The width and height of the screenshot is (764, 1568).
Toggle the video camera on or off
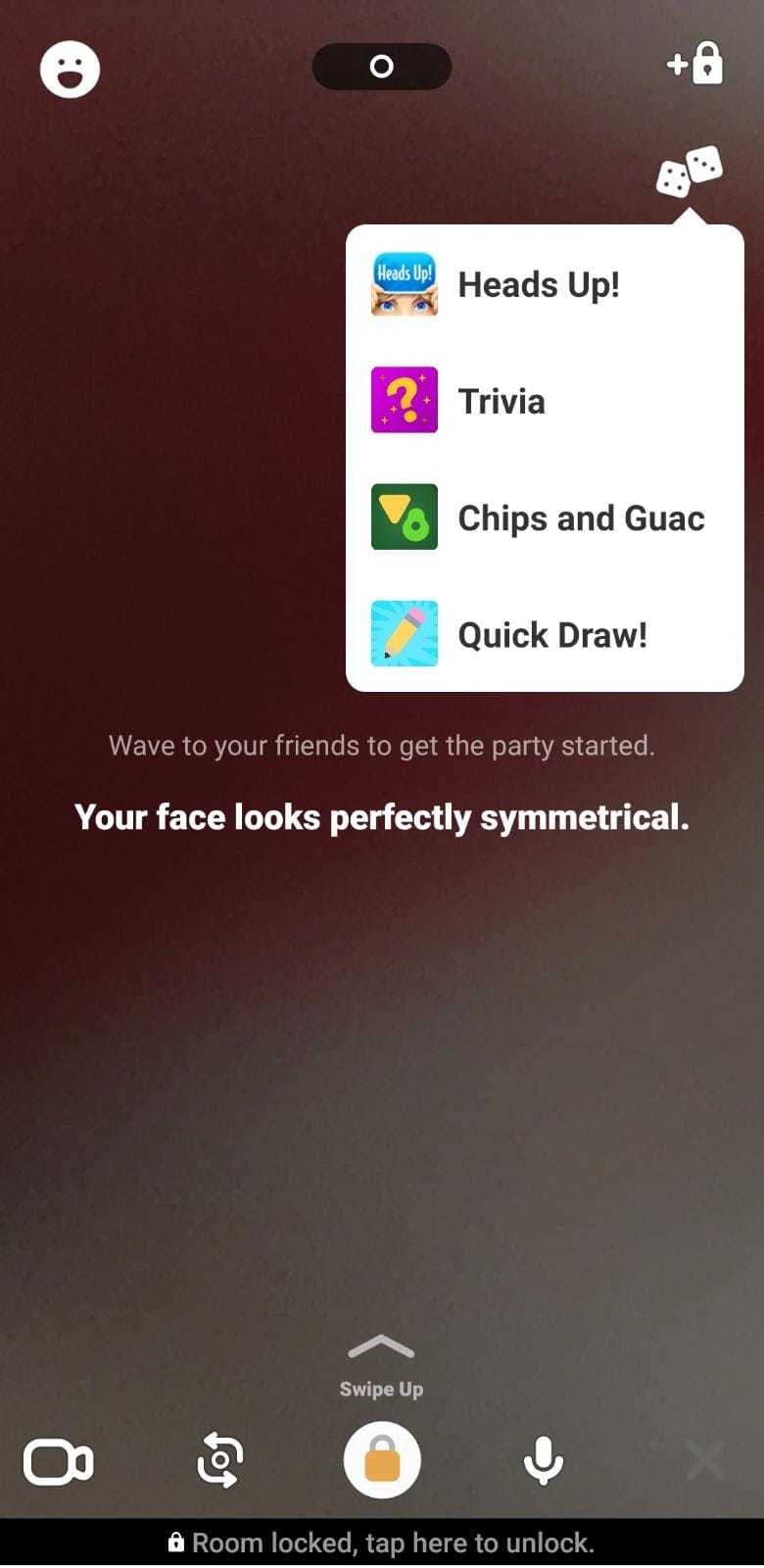tap(58, 1459)
